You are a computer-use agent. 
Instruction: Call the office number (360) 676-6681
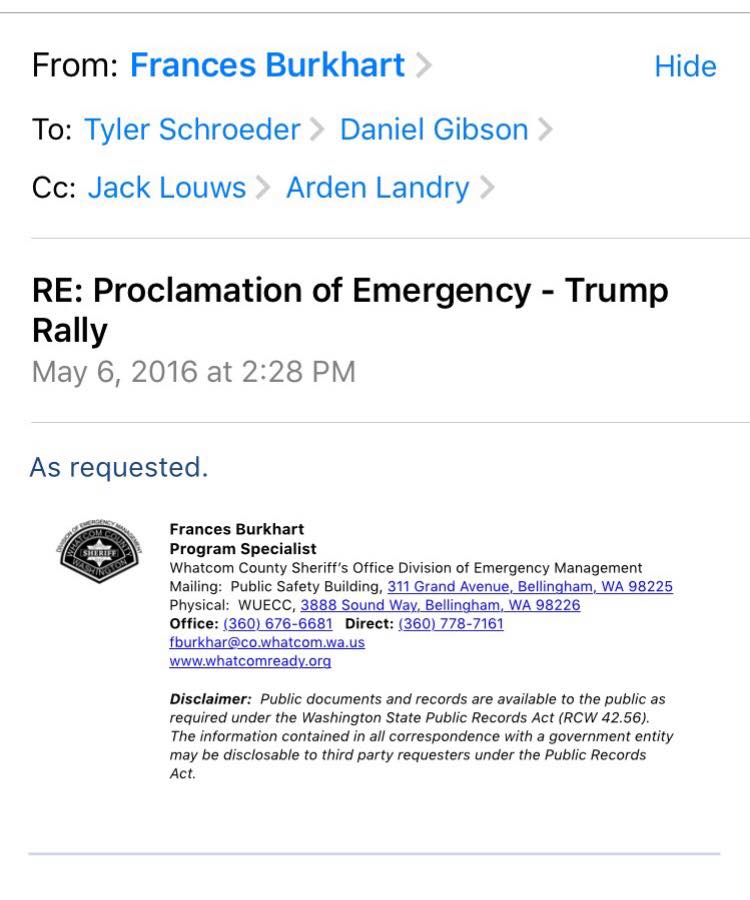point(278,624)
